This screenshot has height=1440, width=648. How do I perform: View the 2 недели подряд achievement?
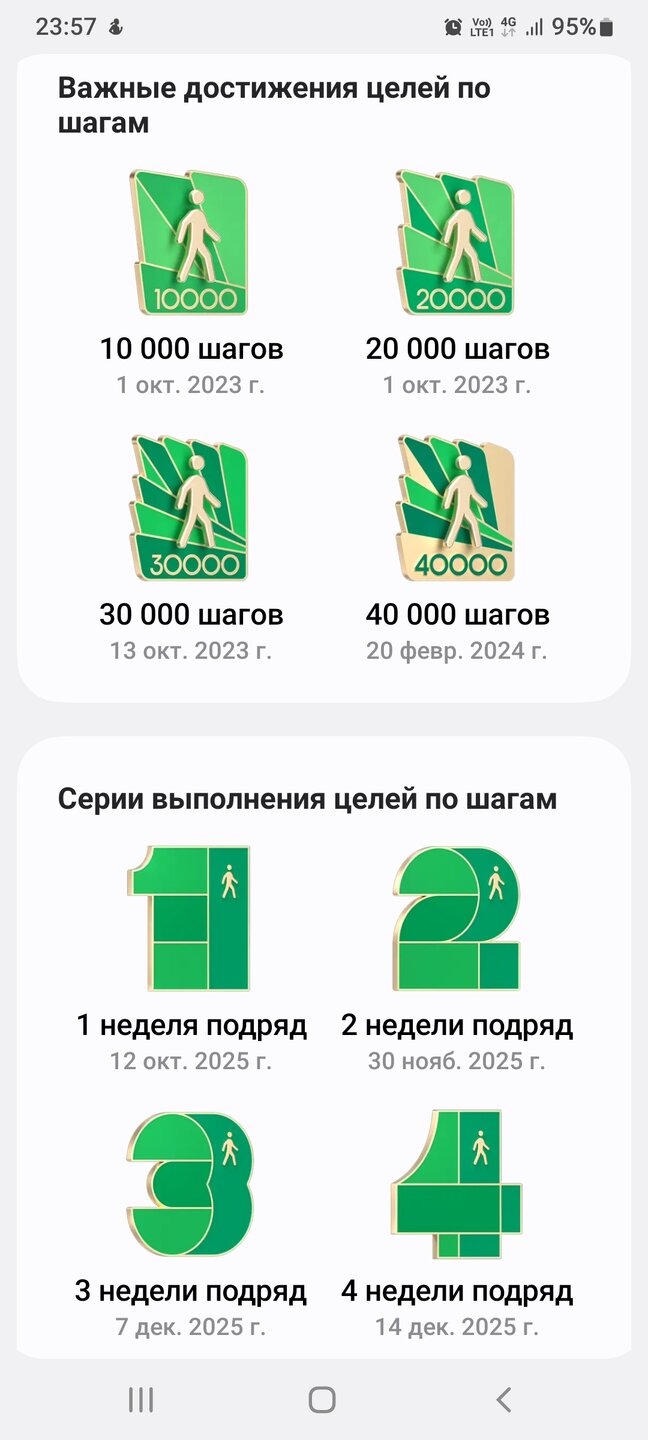[x=457, y=919]
